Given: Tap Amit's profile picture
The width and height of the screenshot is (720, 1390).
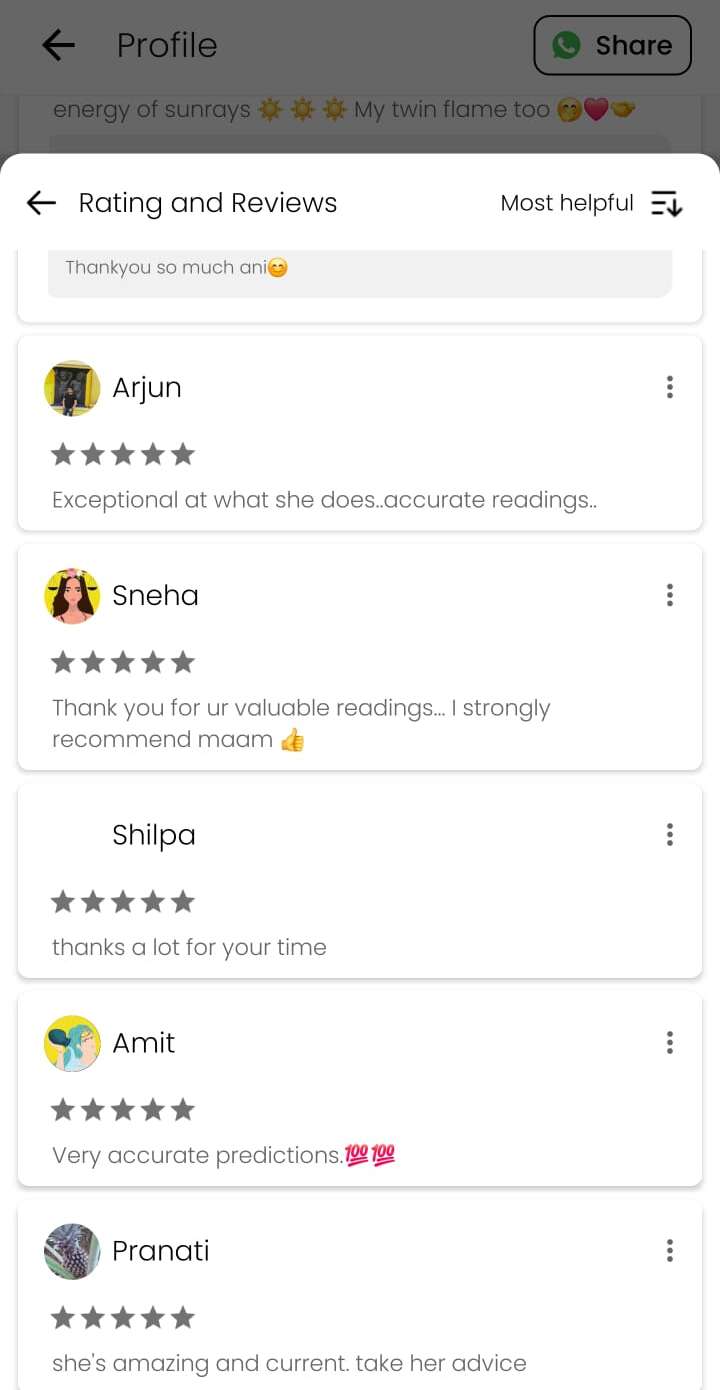Looking at the screenshot, I should point(72,1042).
